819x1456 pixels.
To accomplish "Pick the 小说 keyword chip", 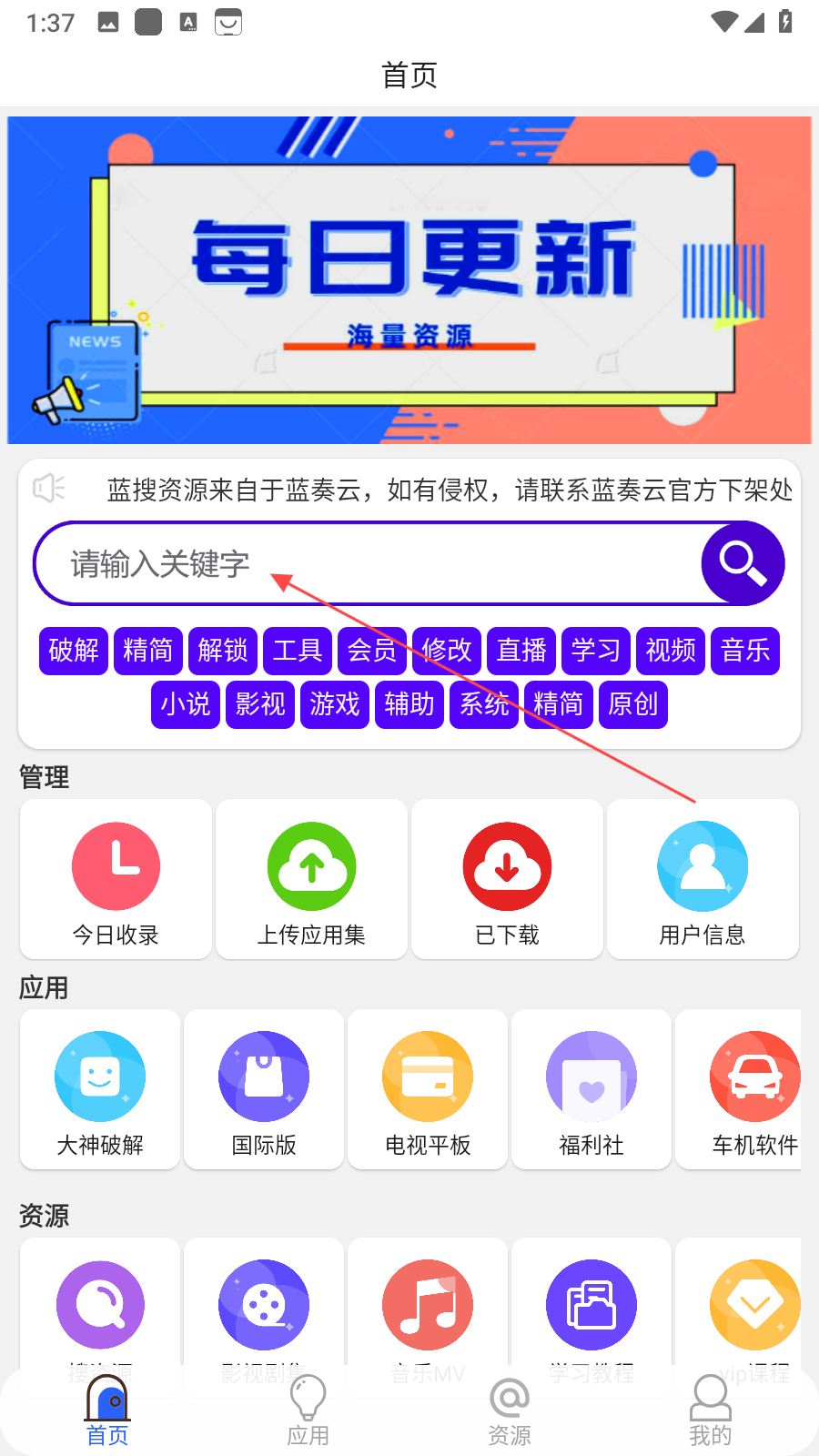I will coord(186,704).
